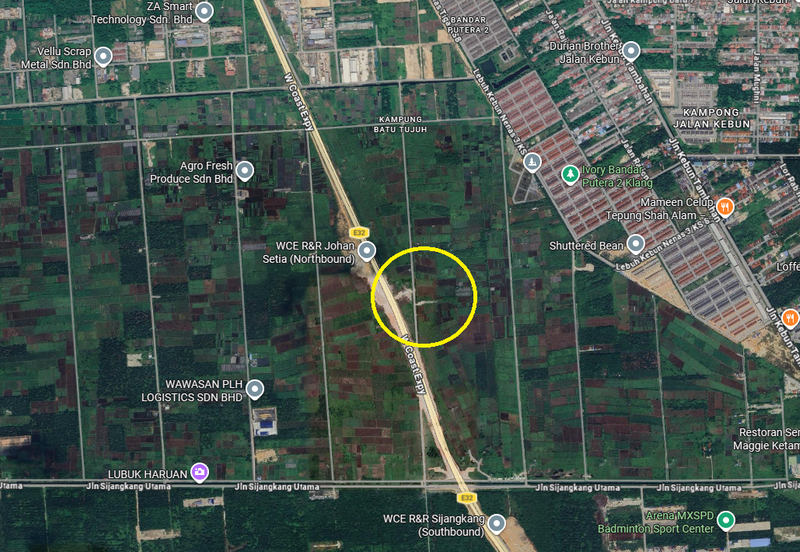Open WCE R&R Johan Setia (Northbound) marker
The width and height of the screenshot is (800, 552).
pyautogui.click(x=367, y=250)
